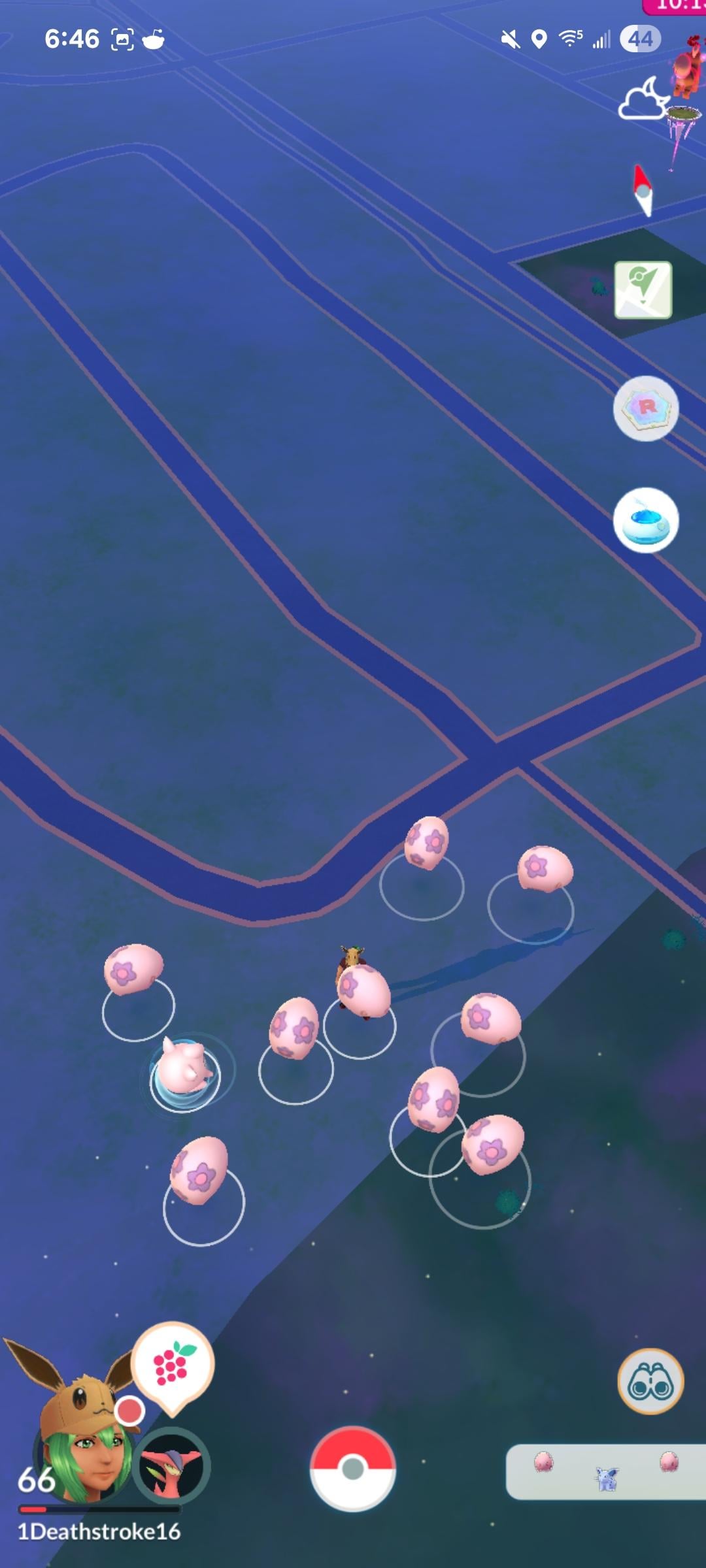Check the weather cloud-and-moon icon
The image size is (706, 1568).
[x=643, y=100]
